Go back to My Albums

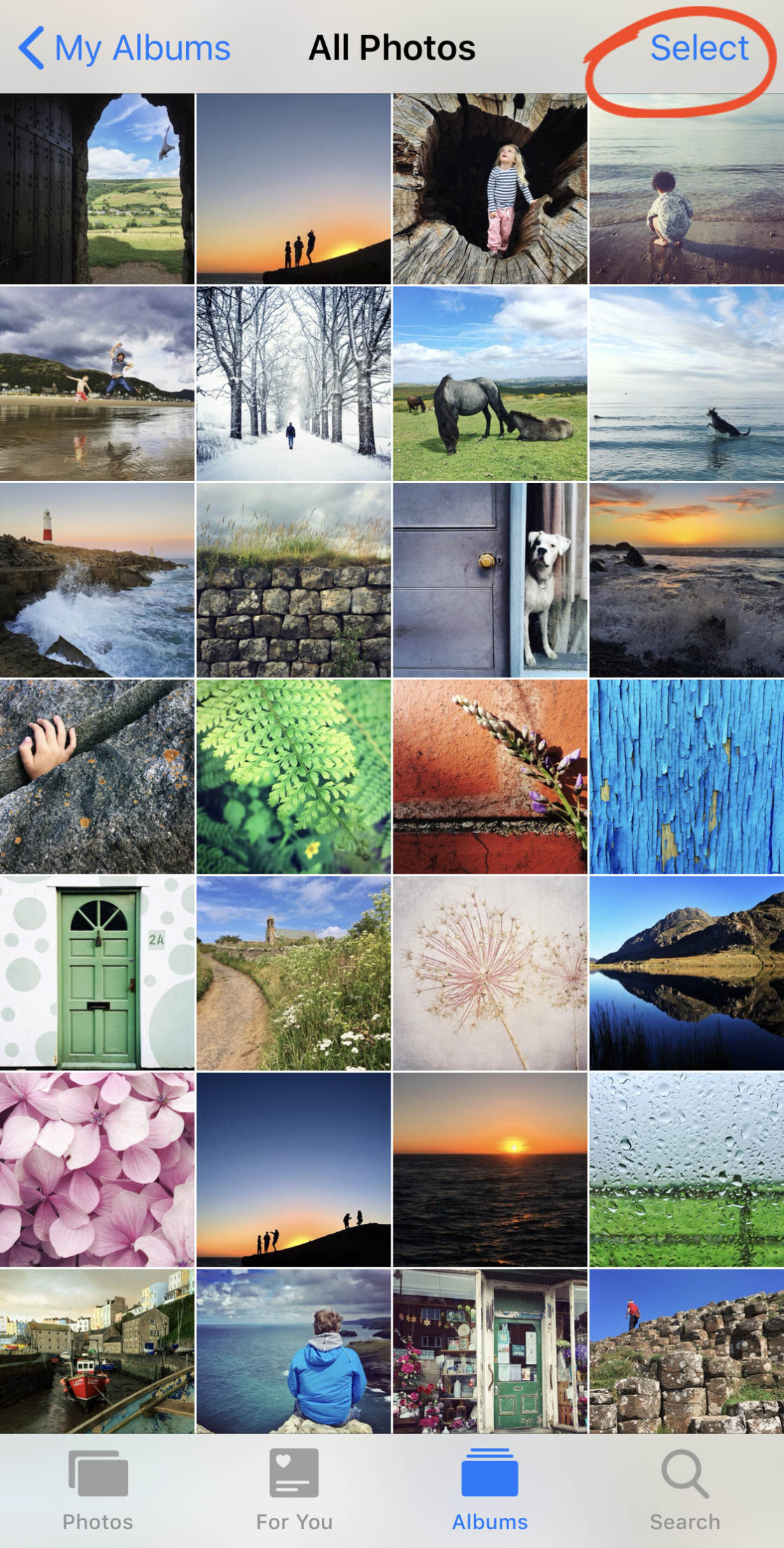[x=125, y=48]
